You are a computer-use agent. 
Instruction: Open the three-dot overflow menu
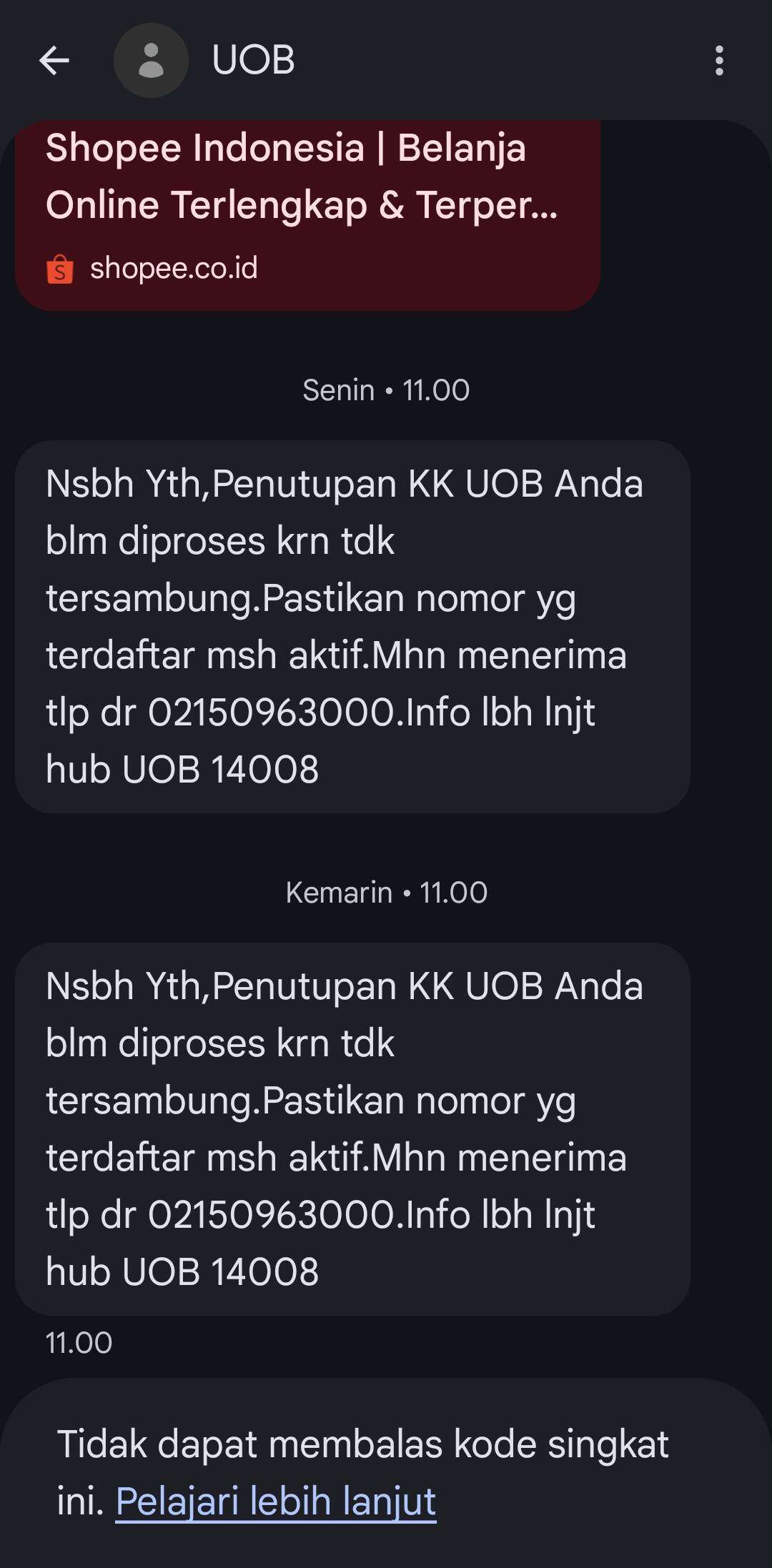coord(718,61)
